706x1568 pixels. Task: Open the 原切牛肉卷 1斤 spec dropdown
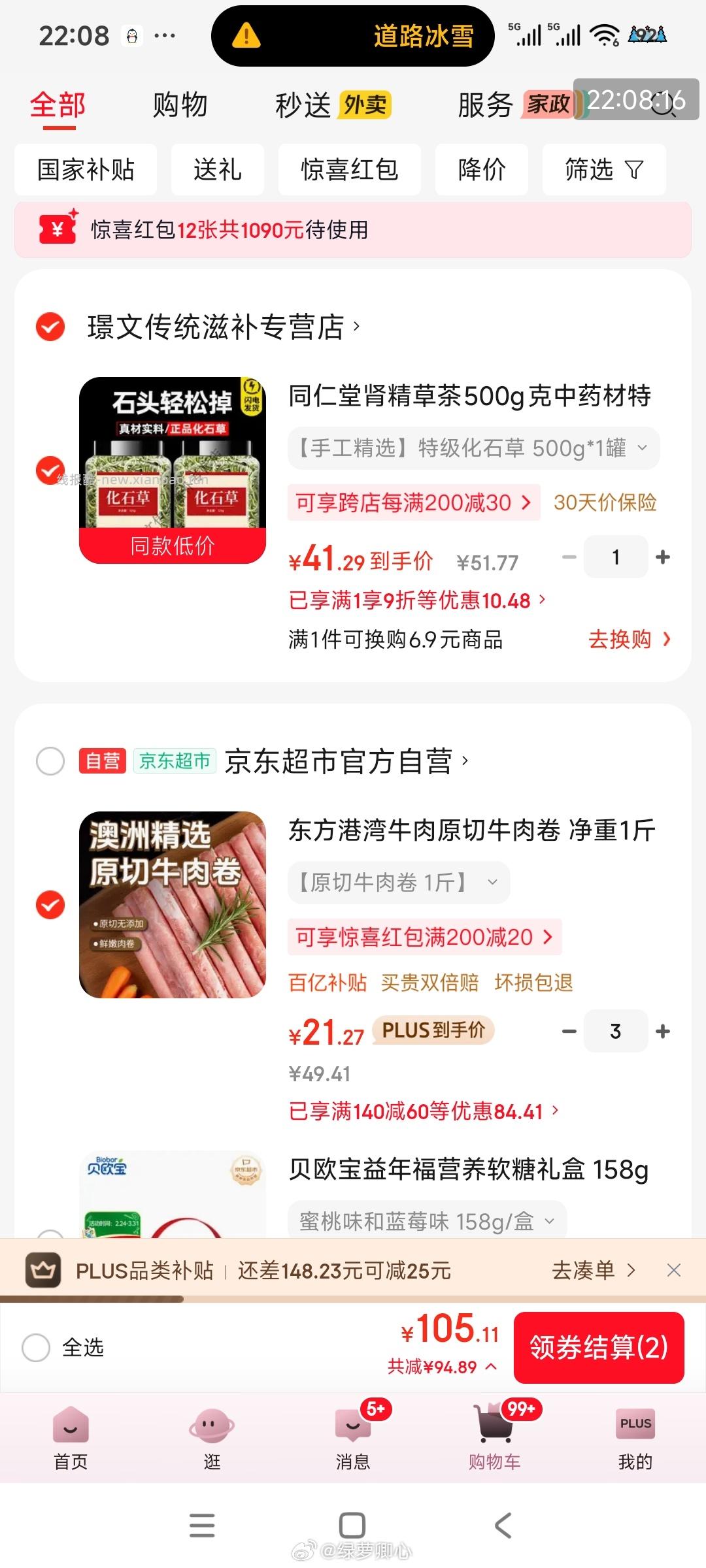492,882
